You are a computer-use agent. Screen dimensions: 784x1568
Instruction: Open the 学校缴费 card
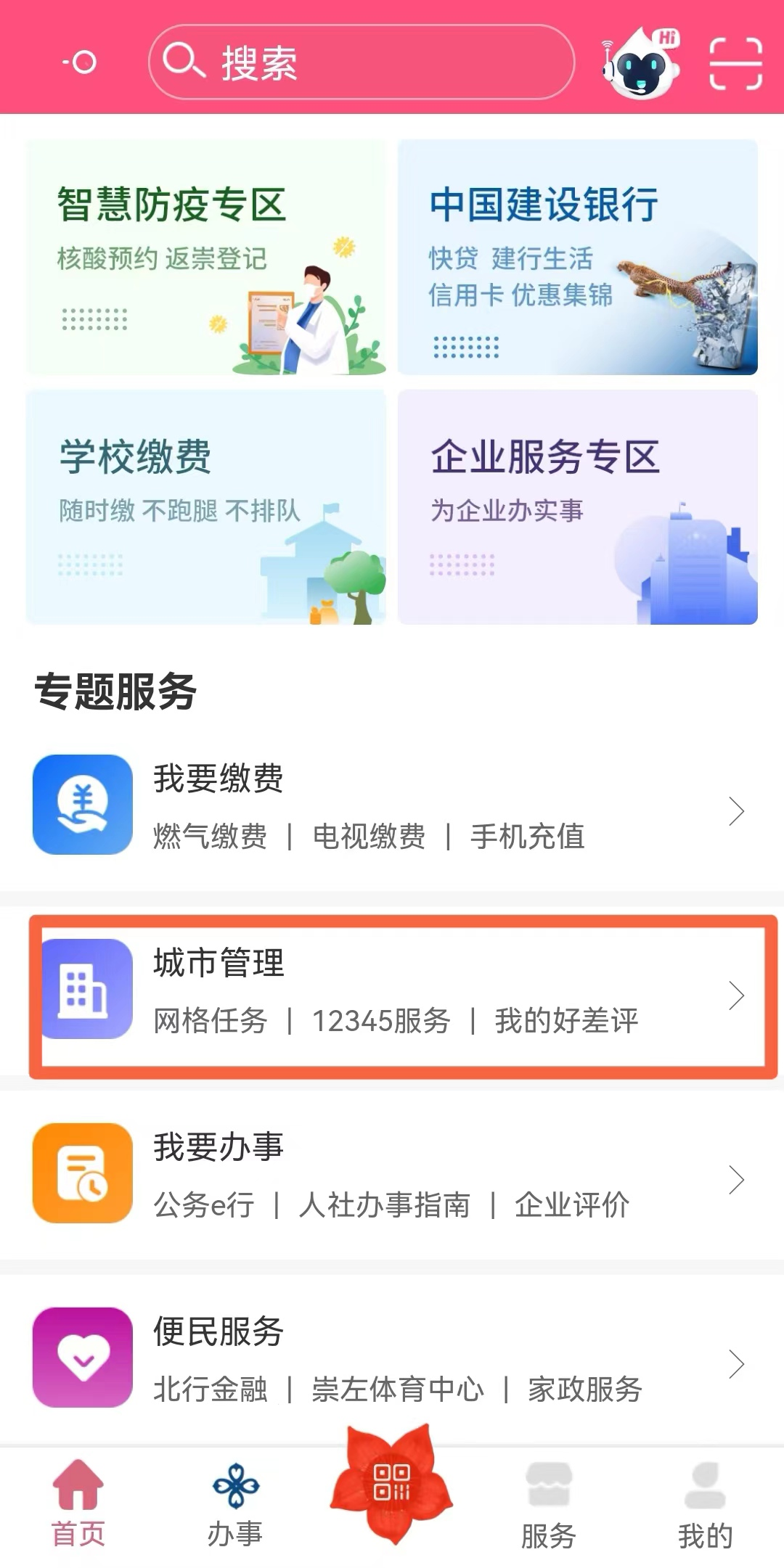tap(206, 506)
